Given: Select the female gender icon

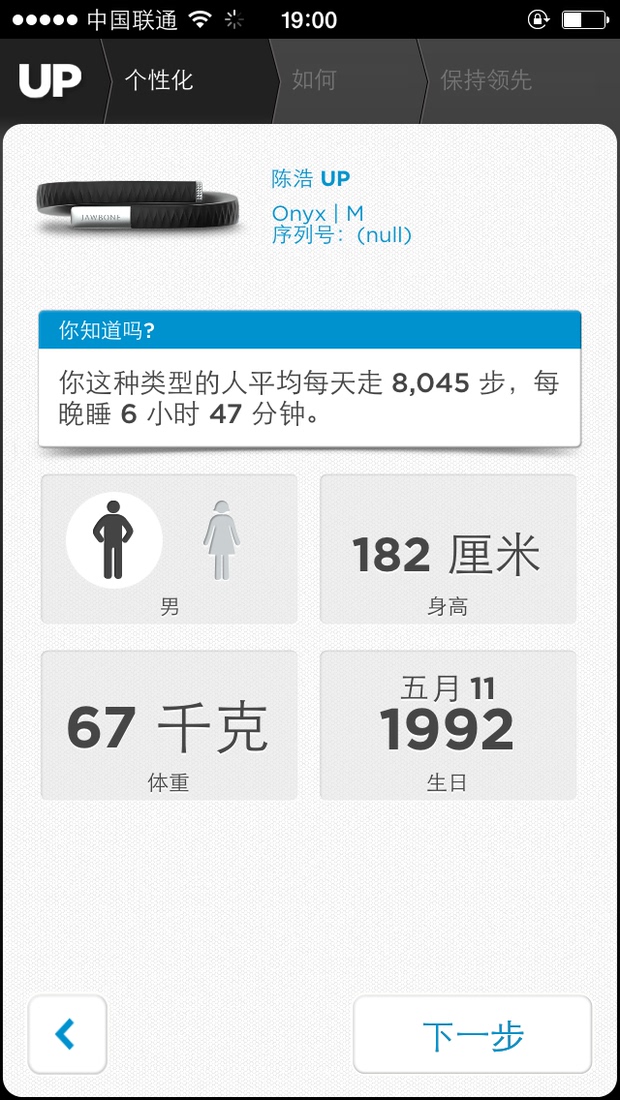Looking at the screenshot, I should (222, 540).
